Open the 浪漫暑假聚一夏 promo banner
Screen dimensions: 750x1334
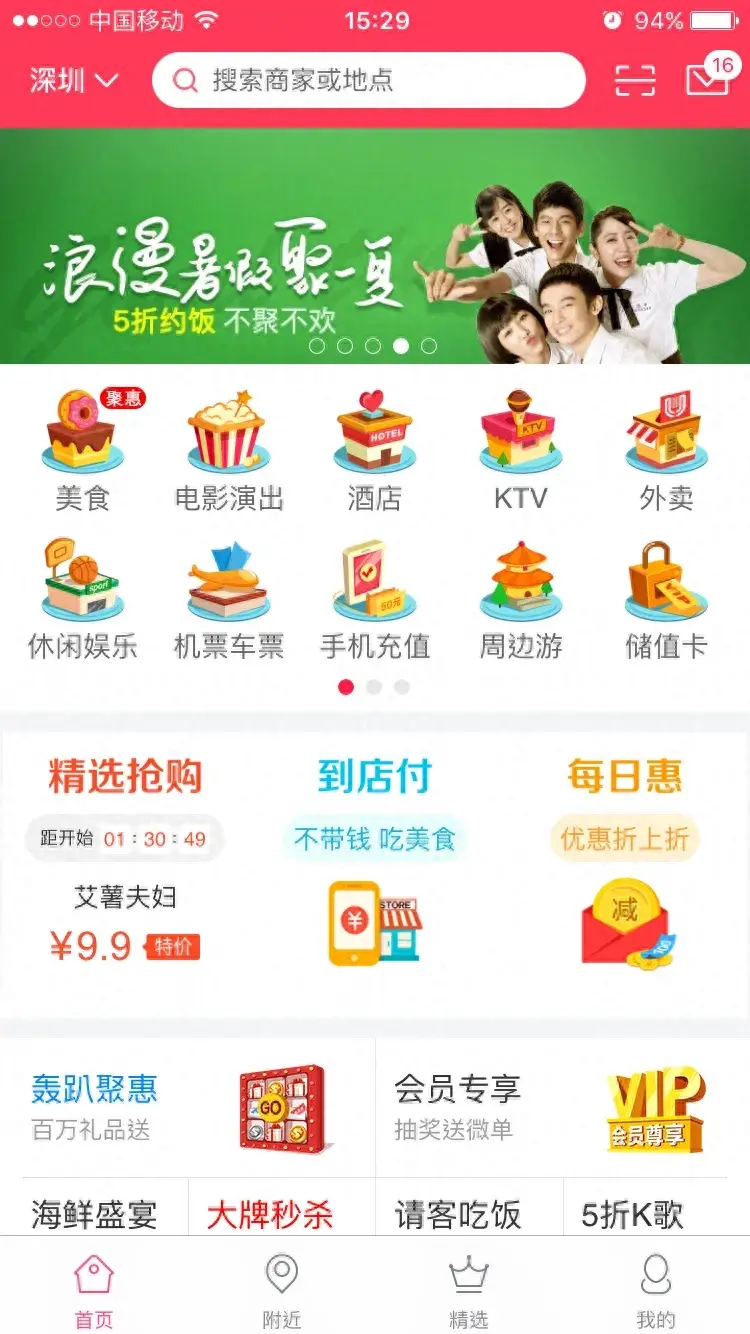375,246
